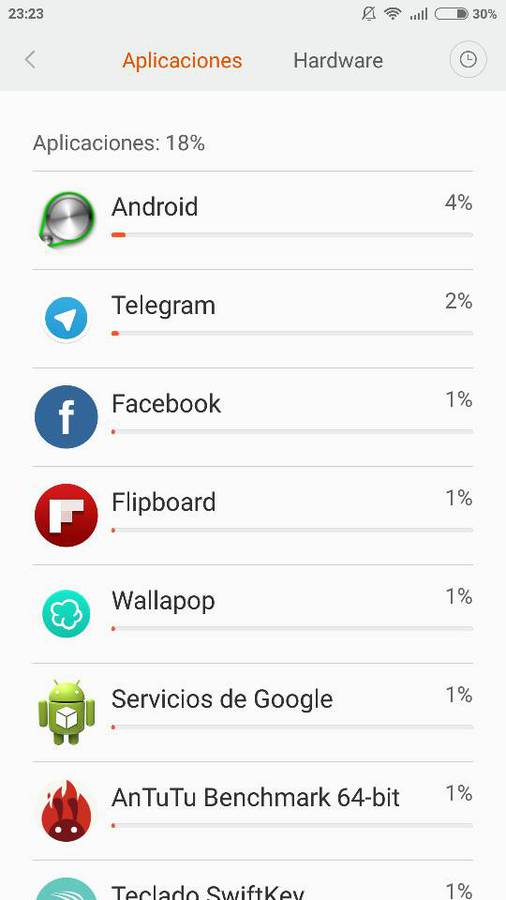
Task: Tap the Wallapop entry
Action: (x=253, y=614)
